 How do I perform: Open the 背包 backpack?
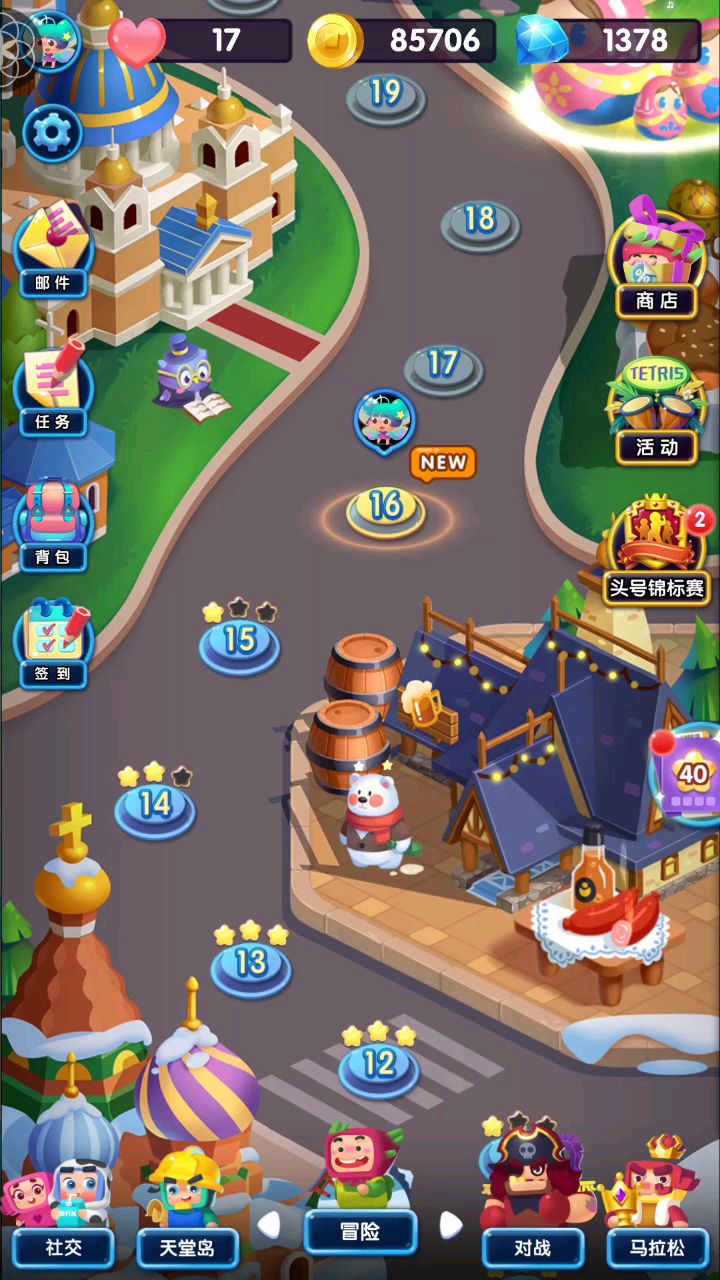[x=53, y=525]
